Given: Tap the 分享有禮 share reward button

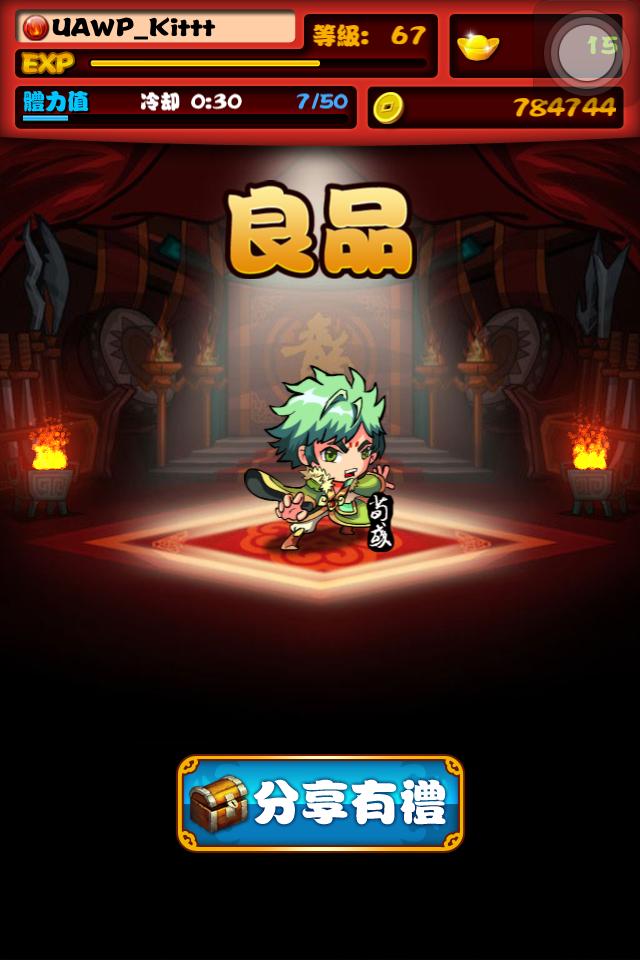Looking at the screenshot, I should [x=320, y=803].
